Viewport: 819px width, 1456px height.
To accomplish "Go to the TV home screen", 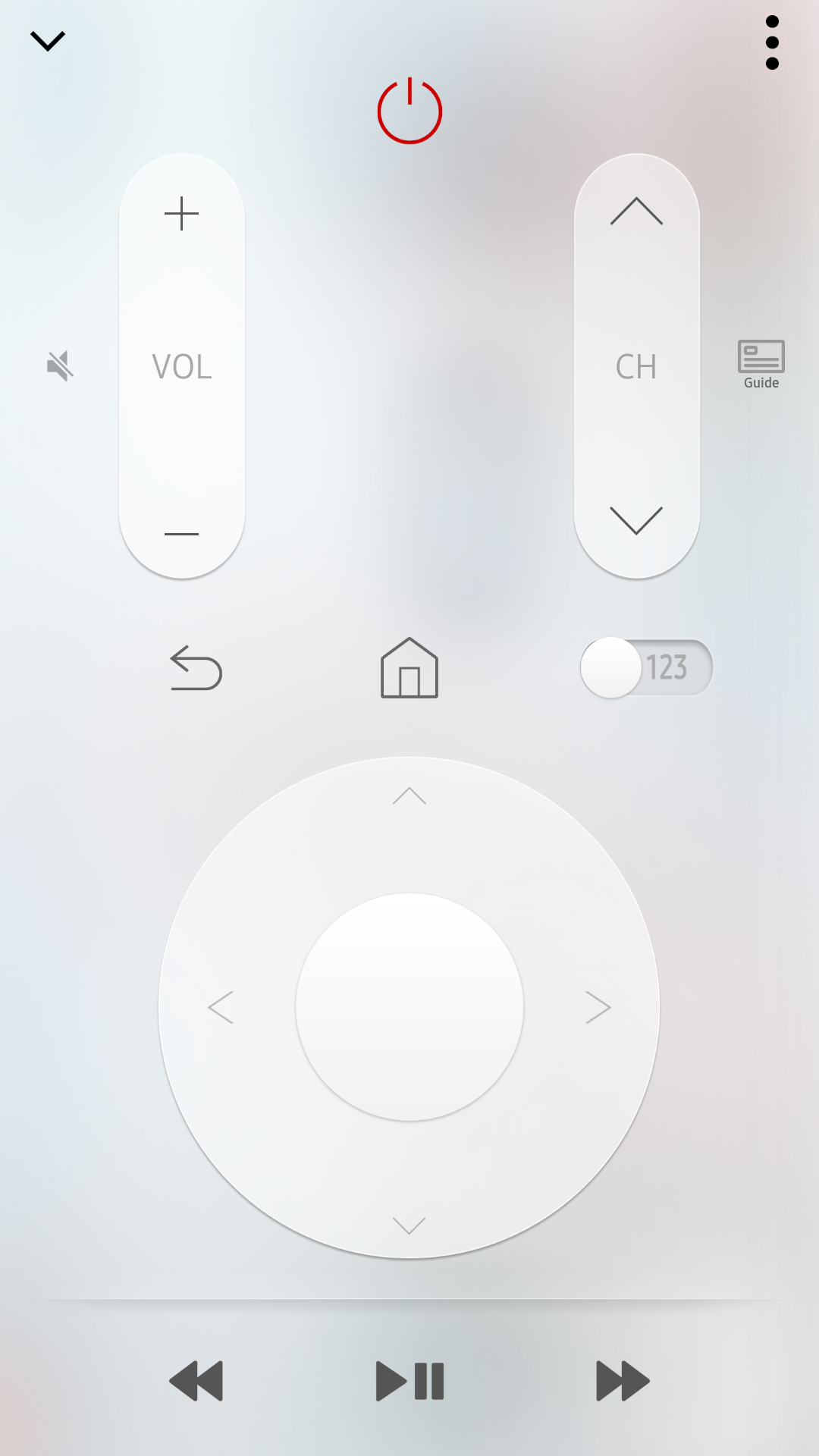I will coord(409,668).
